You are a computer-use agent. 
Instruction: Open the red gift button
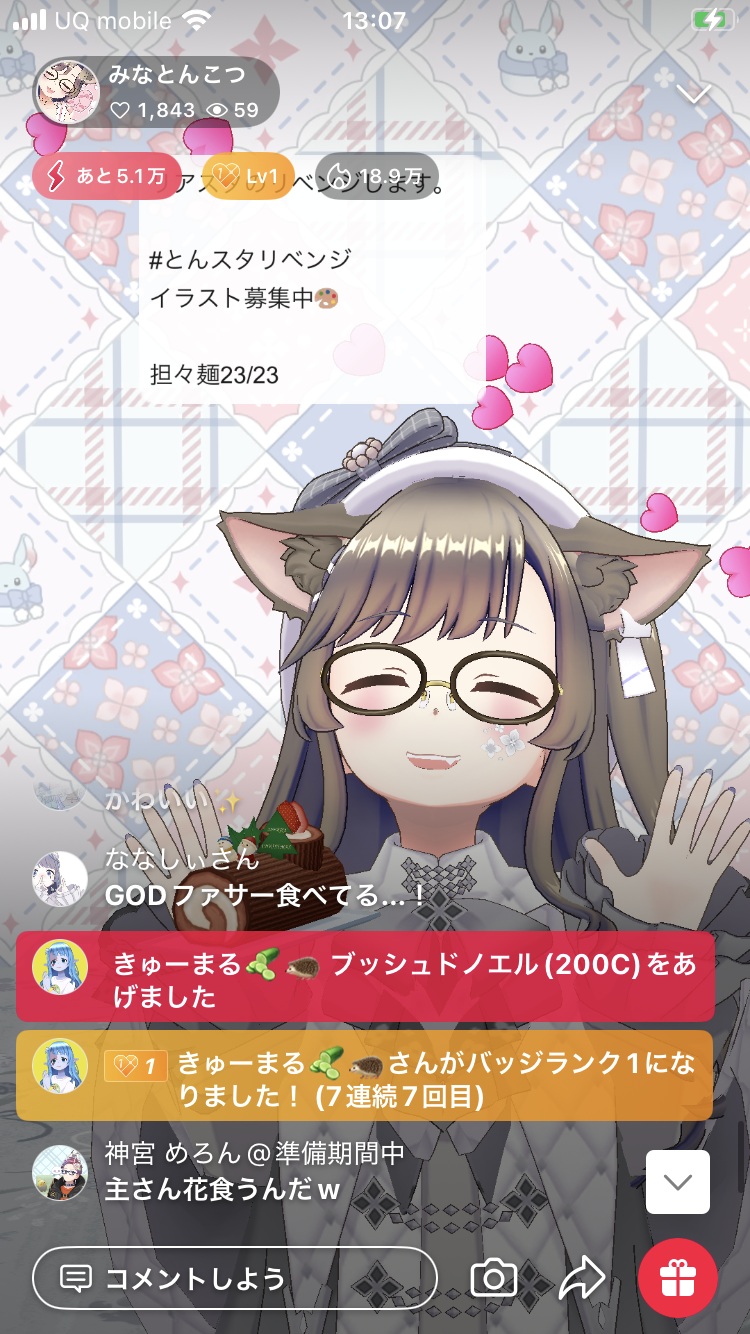[678, 1277]
